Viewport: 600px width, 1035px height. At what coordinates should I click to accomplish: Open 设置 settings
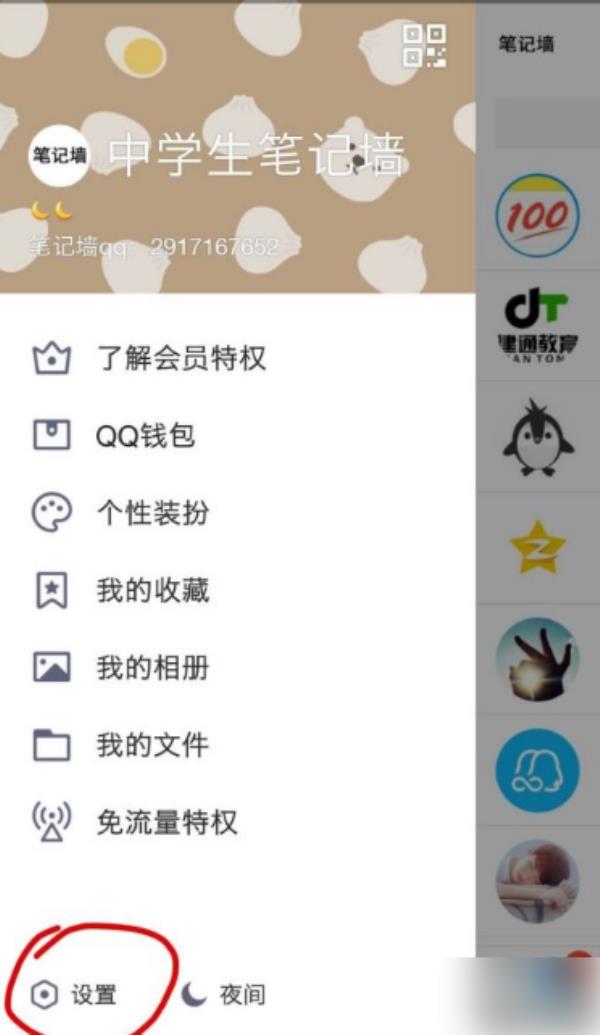pos(75,995)
